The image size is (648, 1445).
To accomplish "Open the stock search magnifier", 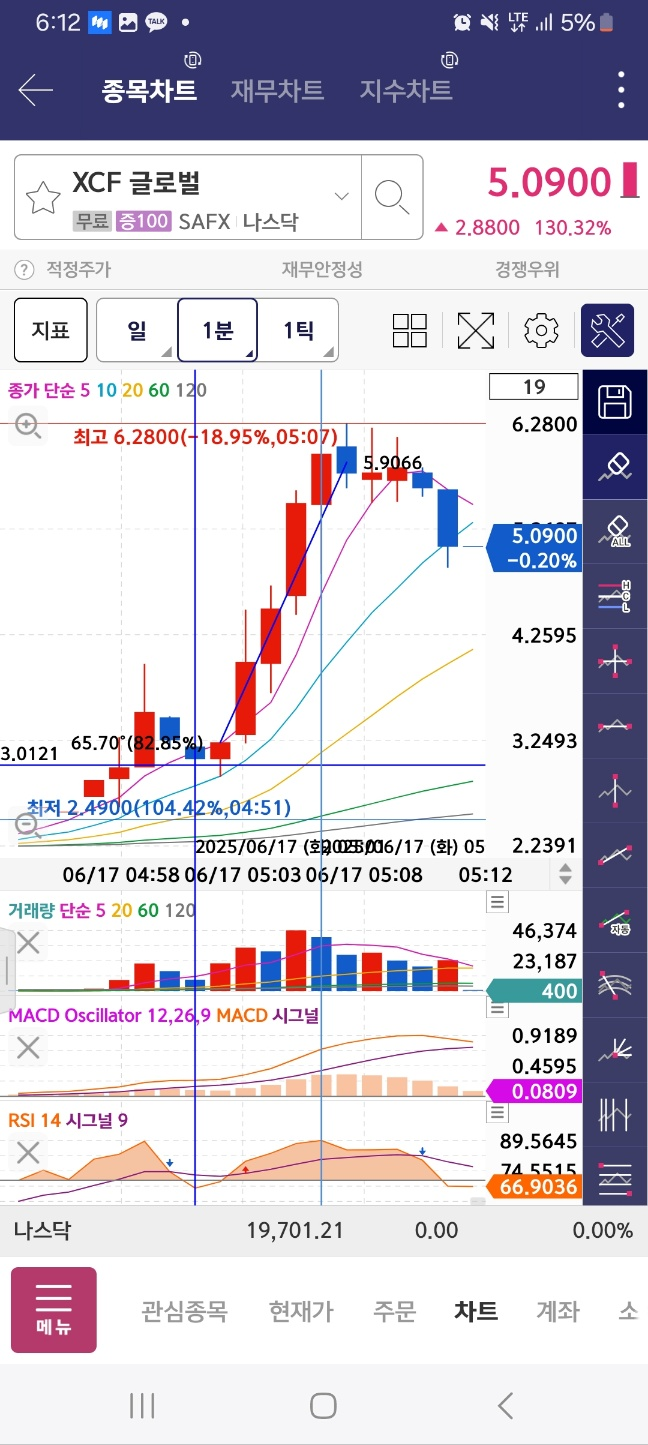I will coord(392,197).
